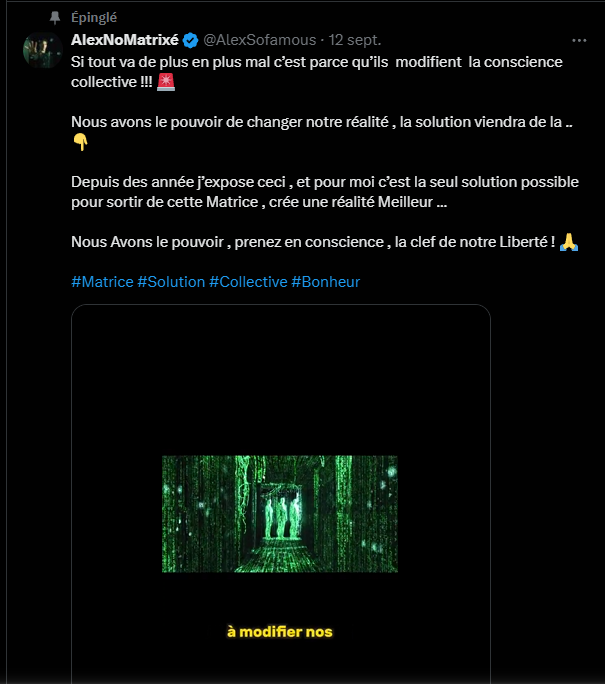The image size is (605, 684).
Task: Open the 12 sept. tweet timestamp
Action: point(355,40)
